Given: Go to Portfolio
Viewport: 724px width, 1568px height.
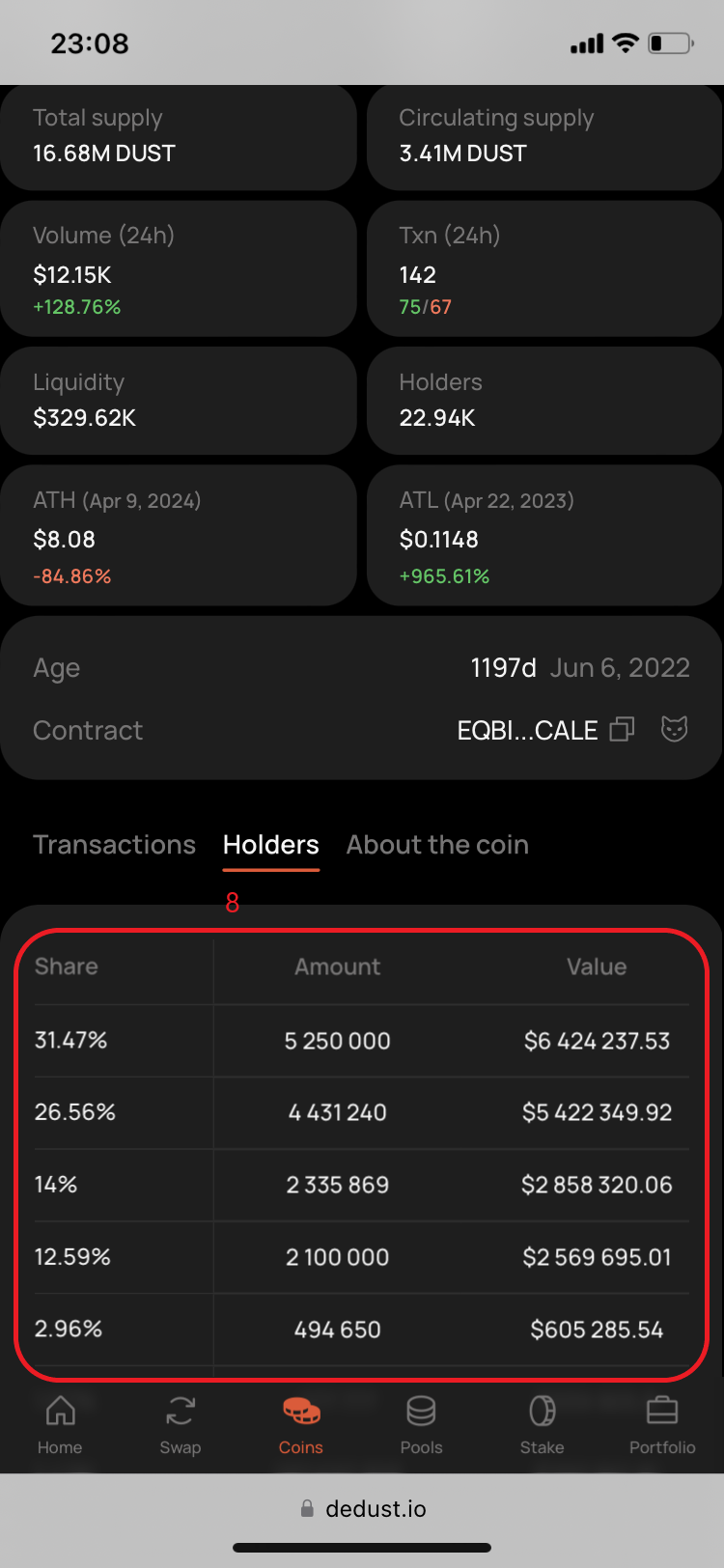Looking at the screenshot, I should click(662, 1425).
